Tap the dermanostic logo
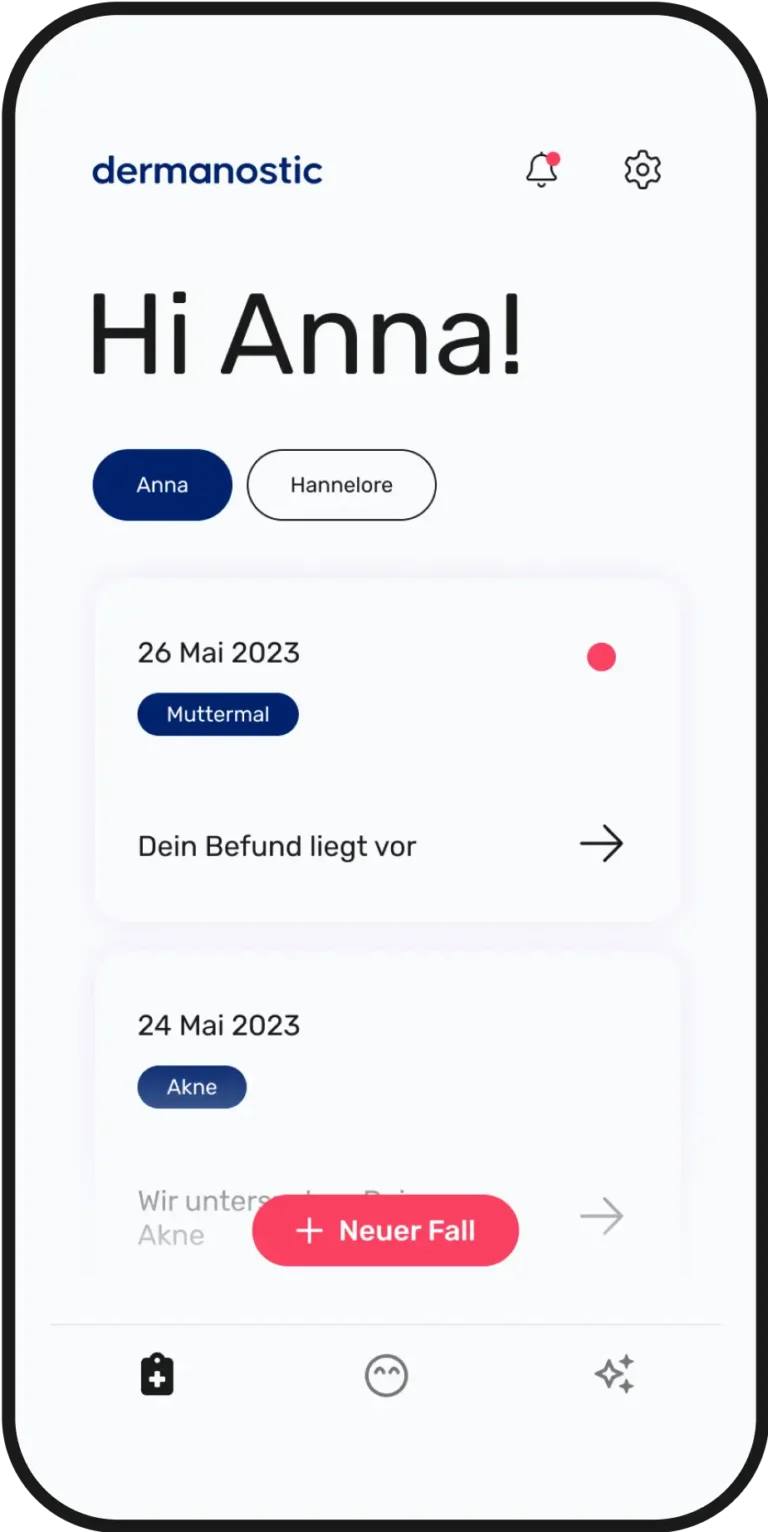Screen dimensions: 768x1532 [206, 170]
